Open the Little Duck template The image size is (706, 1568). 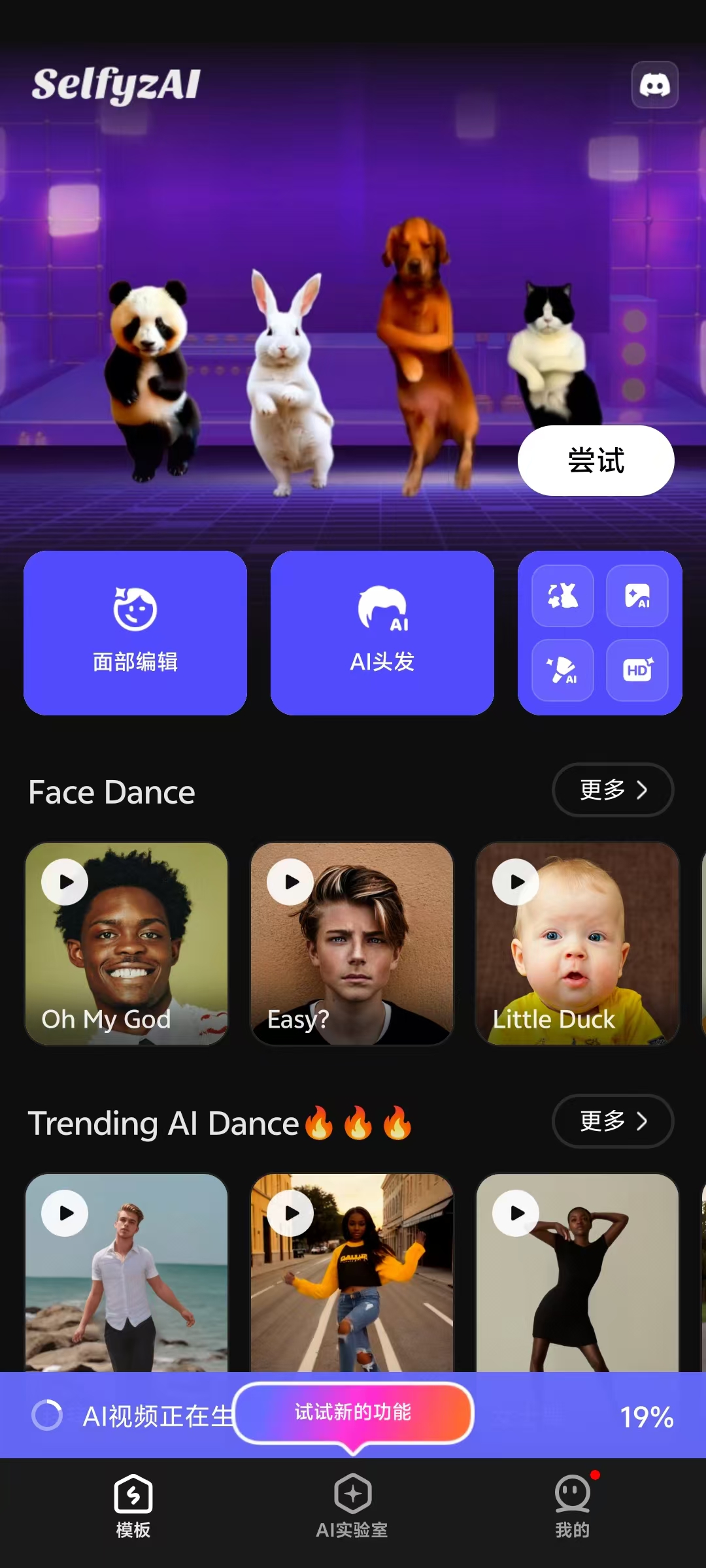tap(578, 944)
